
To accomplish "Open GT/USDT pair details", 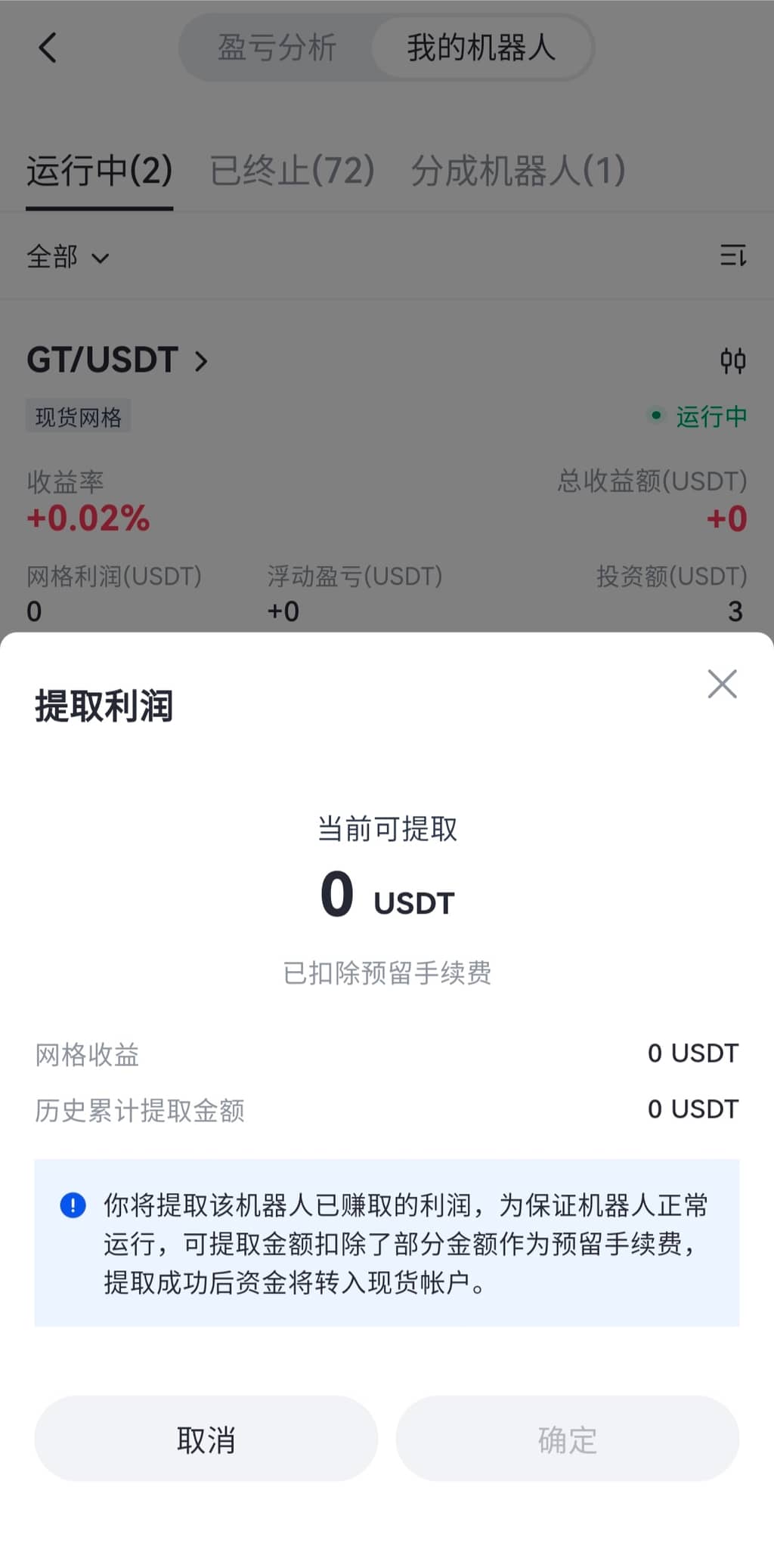I will (x=117, y=360).
